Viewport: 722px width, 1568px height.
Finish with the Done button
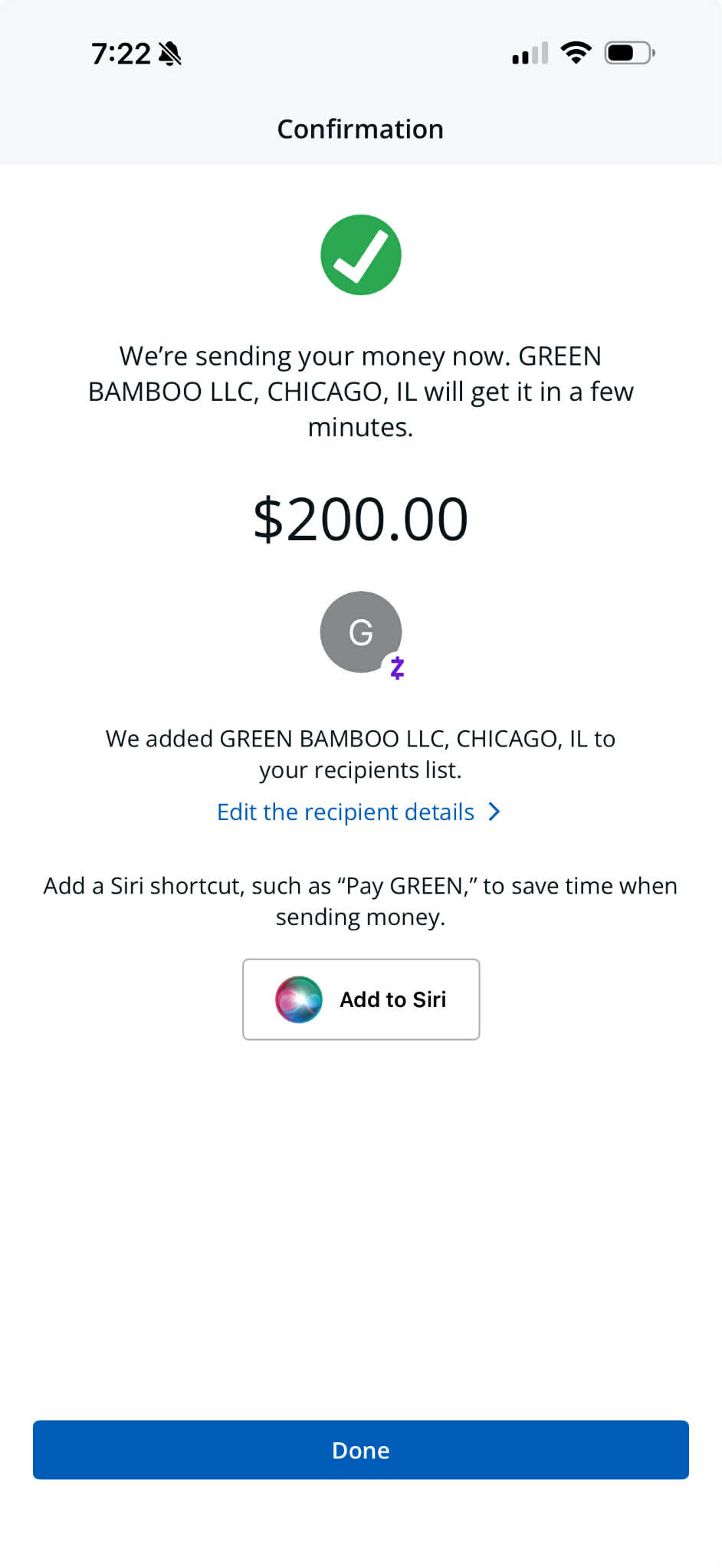point(361,1450)
